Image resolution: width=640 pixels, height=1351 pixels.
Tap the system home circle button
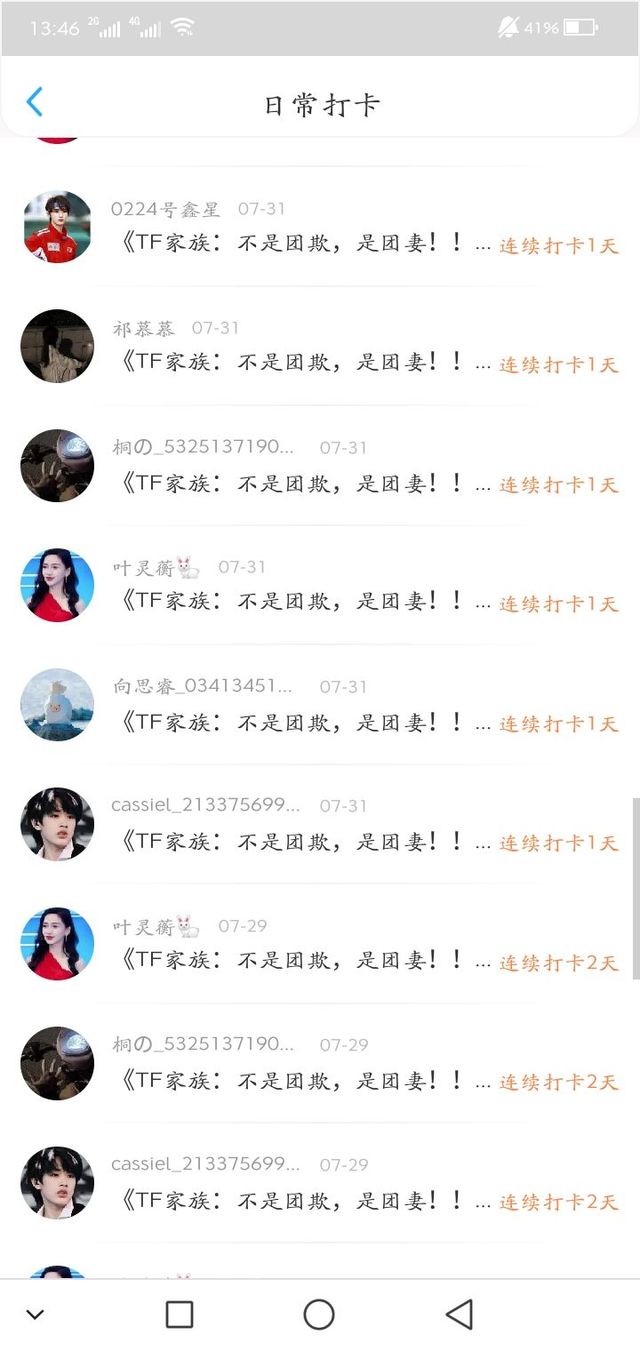pos(319,1314)
